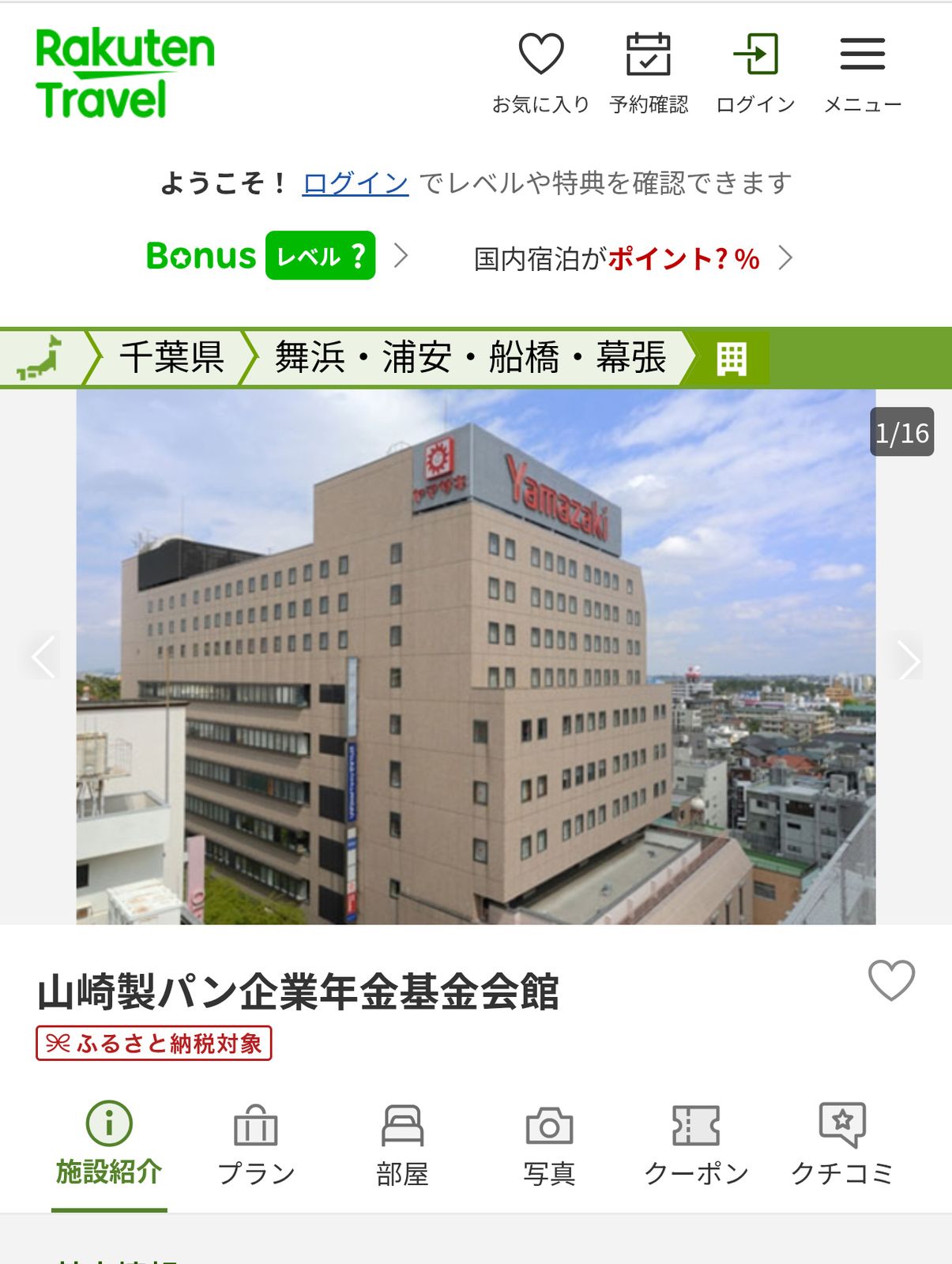This screenshot has height=1264, width=952.
Task: Expand 国内宿泊がポイント?% with its chevron
Action: click(x=786, y=258)
